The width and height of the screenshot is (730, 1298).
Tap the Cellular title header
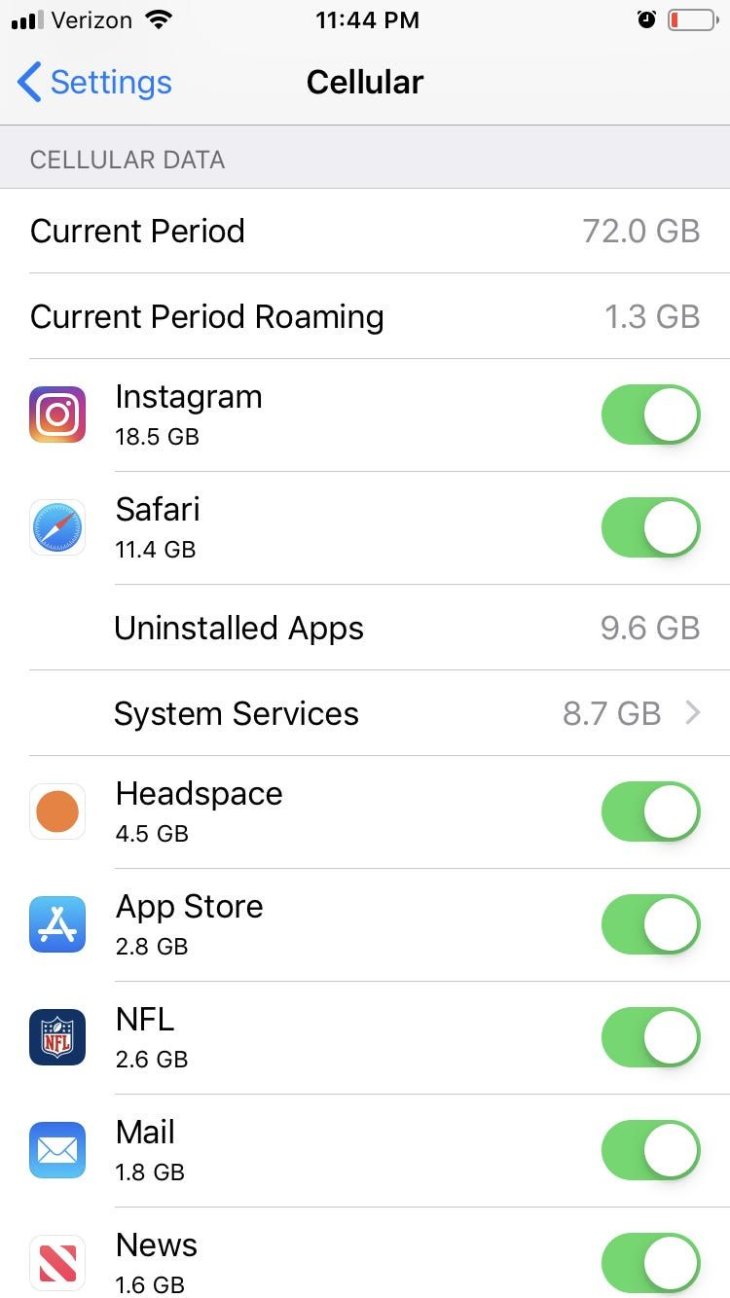pos(364,83)
